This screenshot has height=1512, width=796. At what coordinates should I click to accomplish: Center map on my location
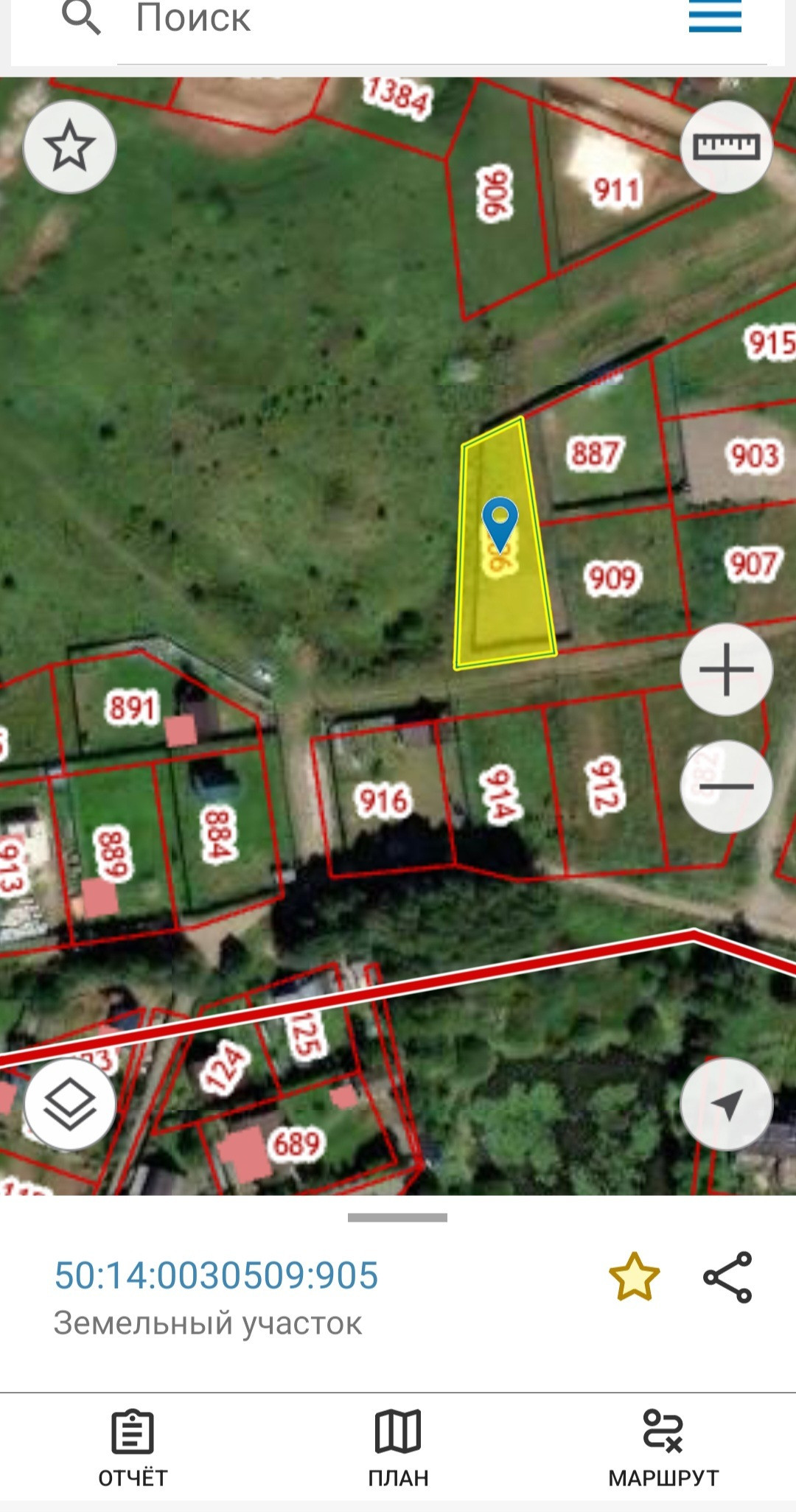(x=726, y=1105)
